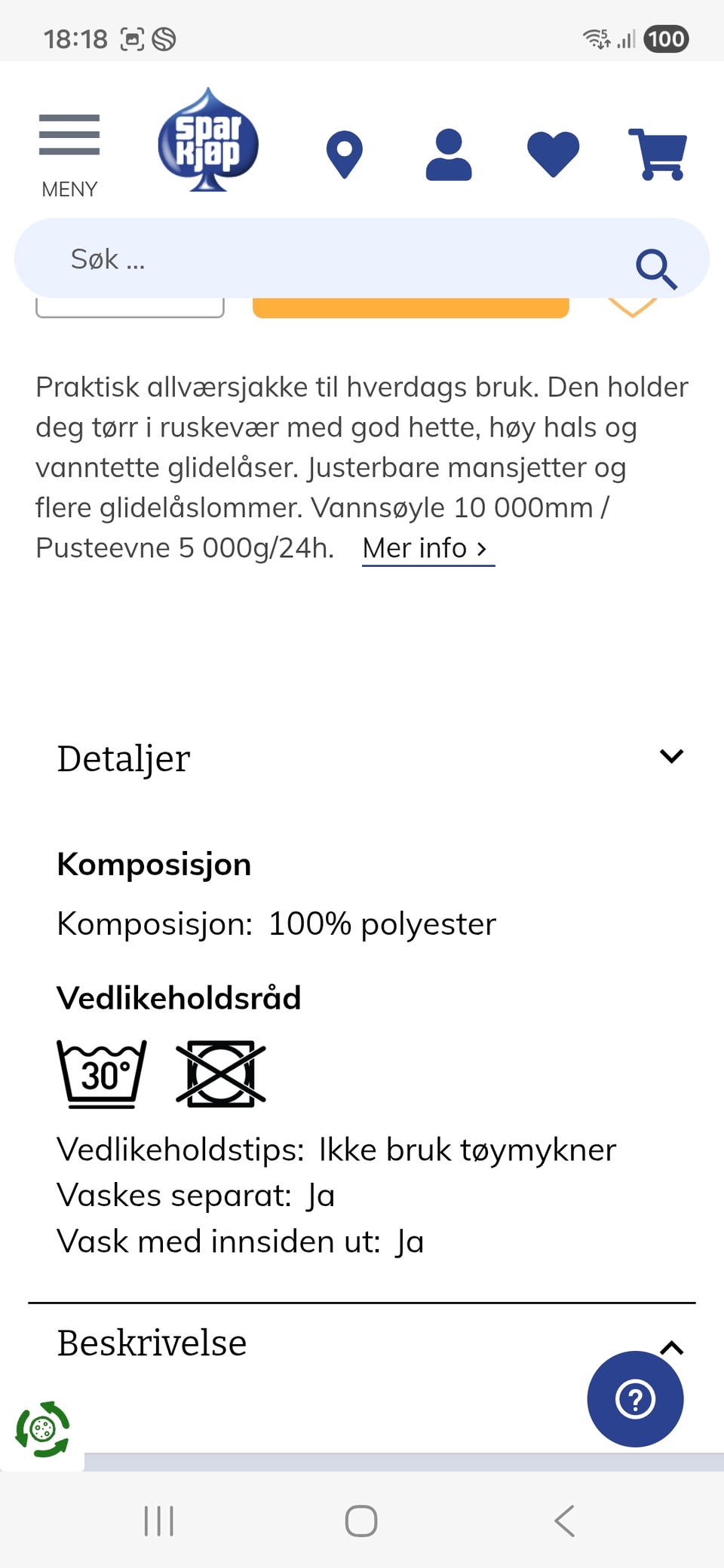Tap the Android home circle button

click(x=361, y=1521)
